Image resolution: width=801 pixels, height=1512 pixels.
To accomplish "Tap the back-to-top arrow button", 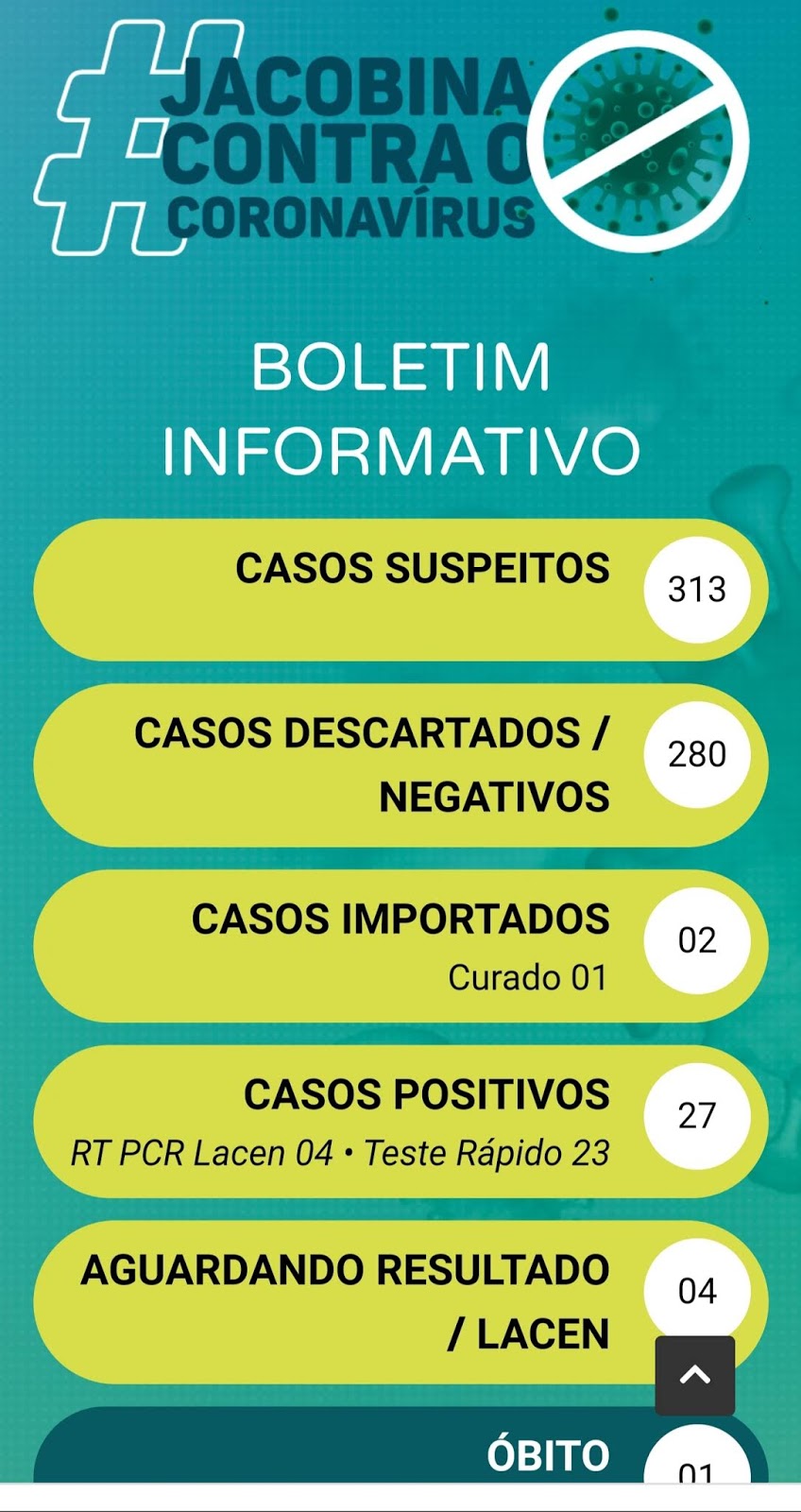I will coord(695,1375).
